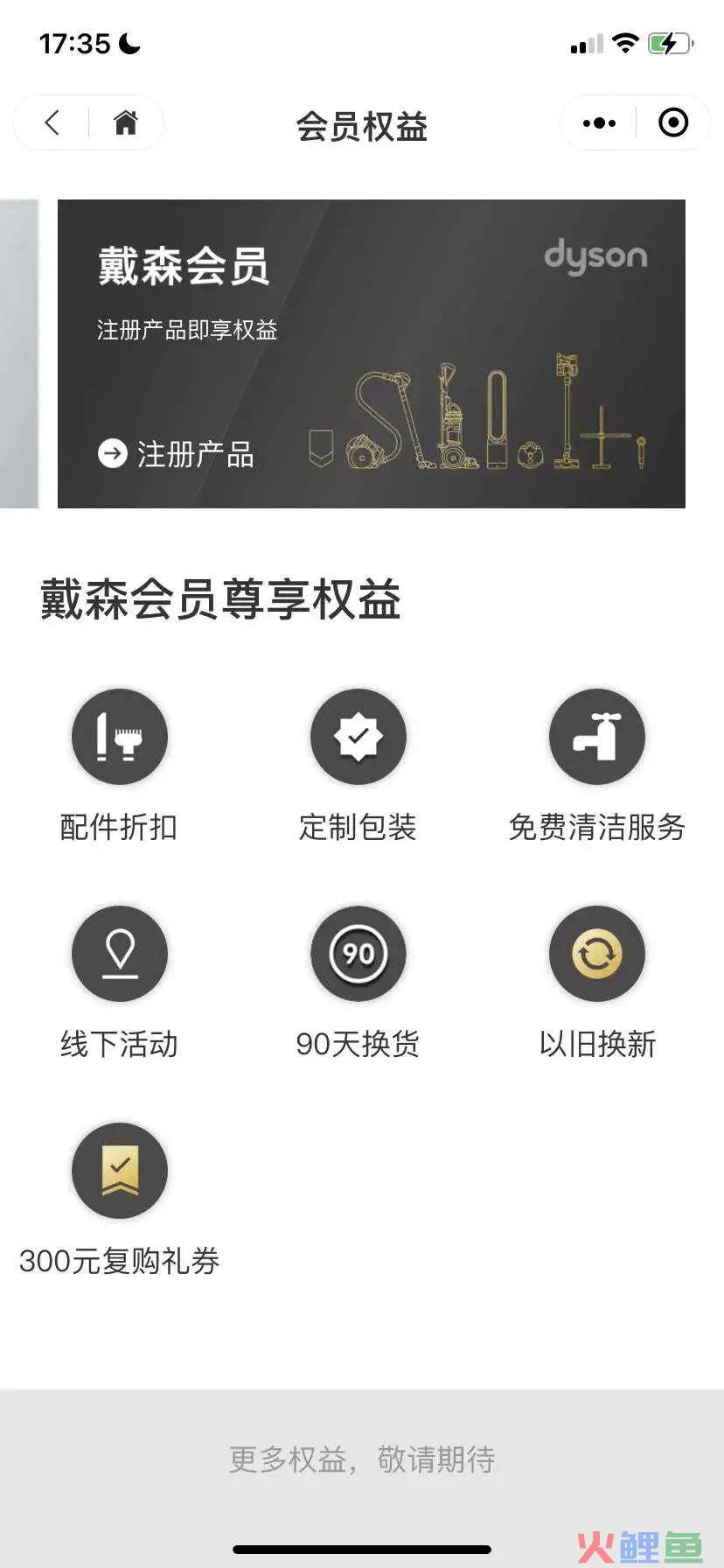Viewport: 724px width, 1568px height.
Task: Go back using the arrow icon
Action: click(52, 123)
